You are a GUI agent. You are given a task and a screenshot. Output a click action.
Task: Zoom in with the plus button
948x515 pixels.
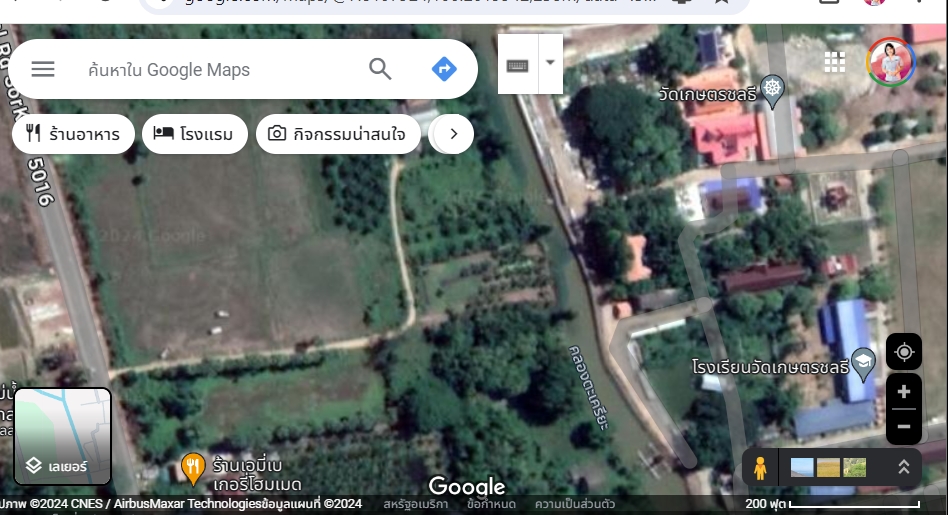tap(904, 392)
